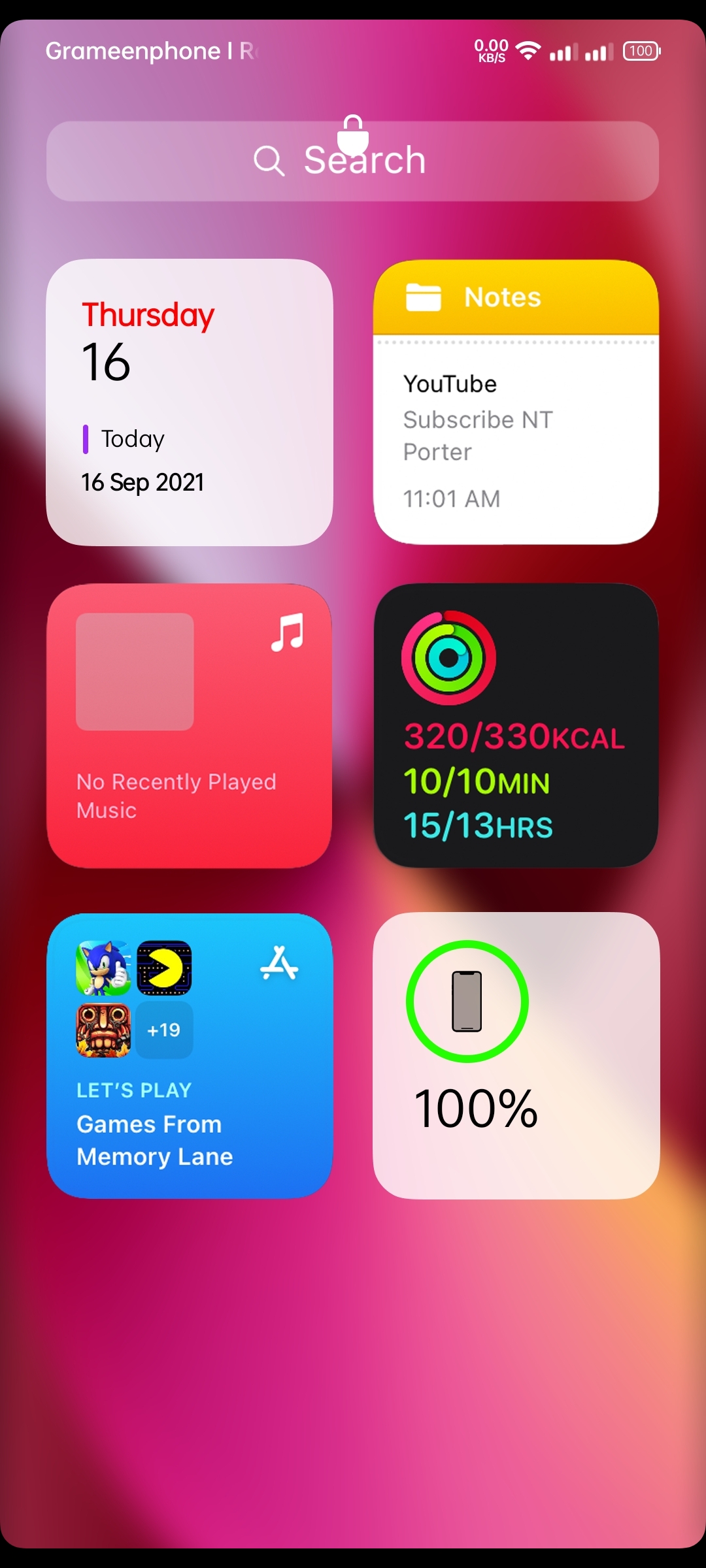Image resolution: width=706 pixels, height=1568 pixels.
Task: Open the activity rings fitness widget
Action: 516,726
